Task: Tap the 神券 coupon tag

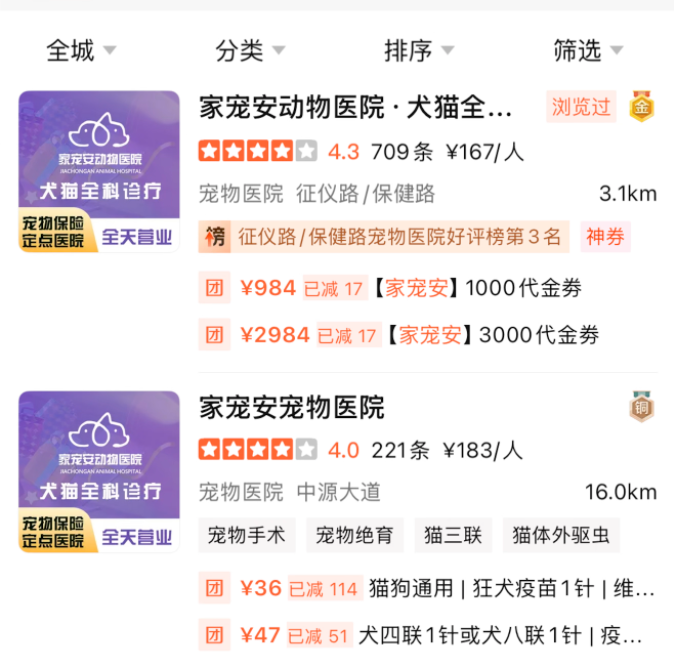Action: tap(605, 237)
